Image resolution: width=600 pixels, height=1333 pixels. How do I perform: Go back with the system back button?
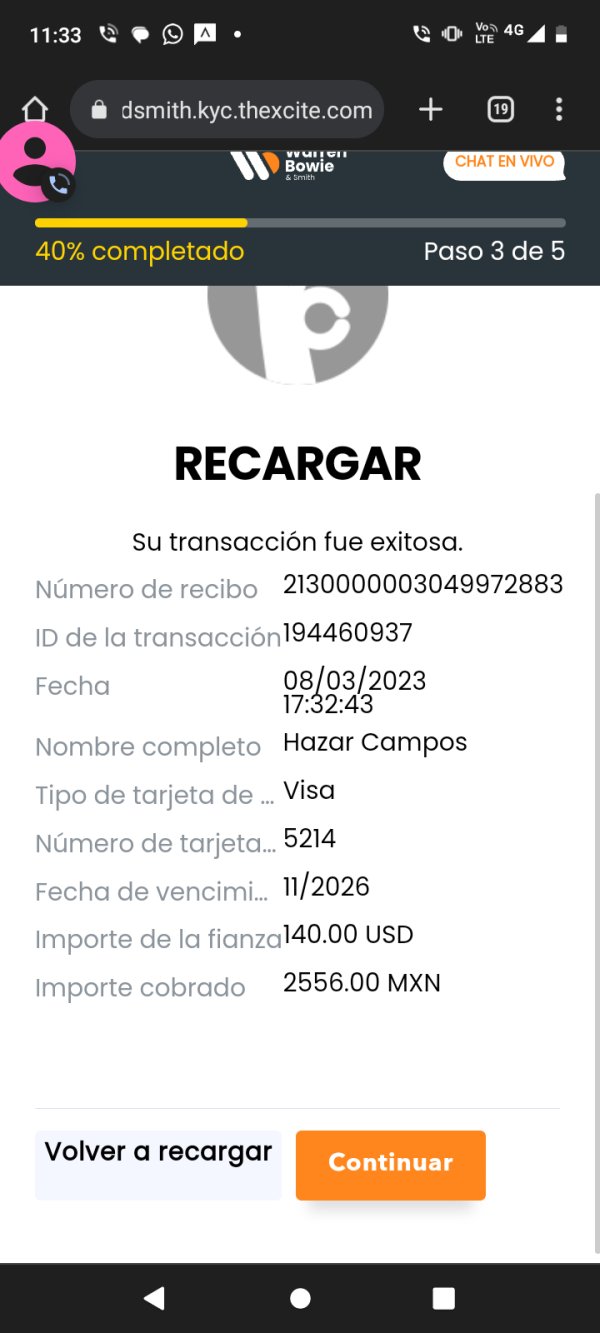click(154, 1298)
